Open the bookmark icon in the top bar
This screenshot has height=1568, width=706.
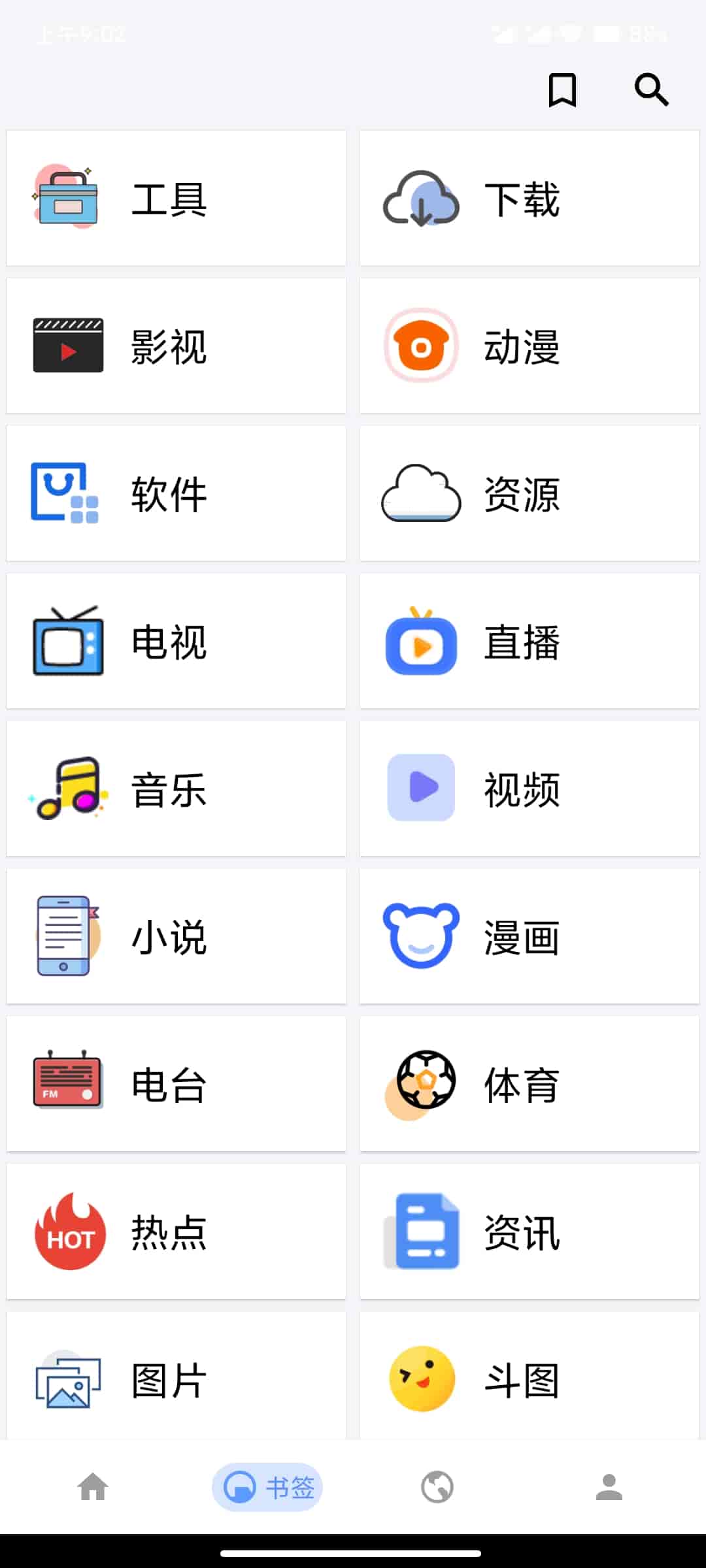click(x=562, y=90)
